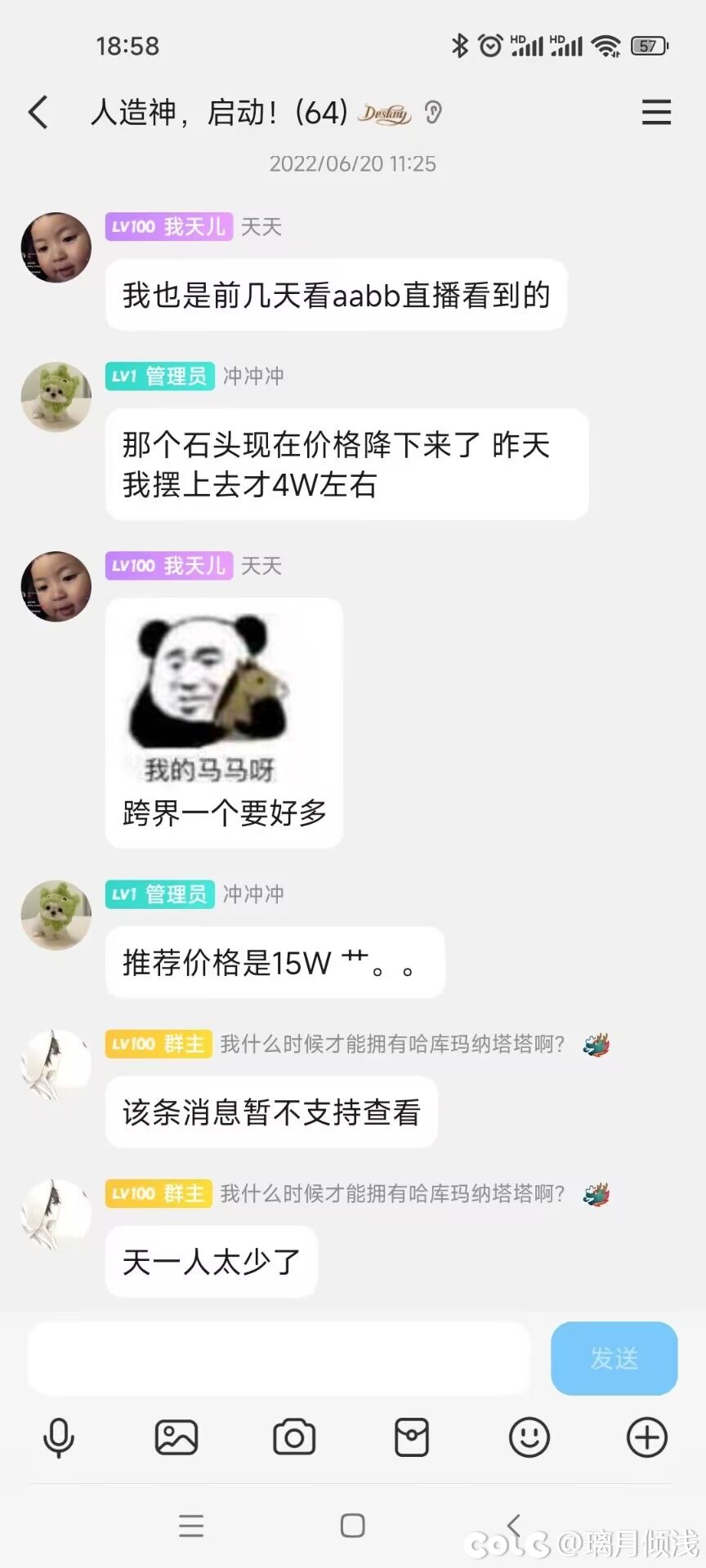Record a voice message with microphone
Viewport: 706px width, 1568px height.
[x=59, y=1437]
